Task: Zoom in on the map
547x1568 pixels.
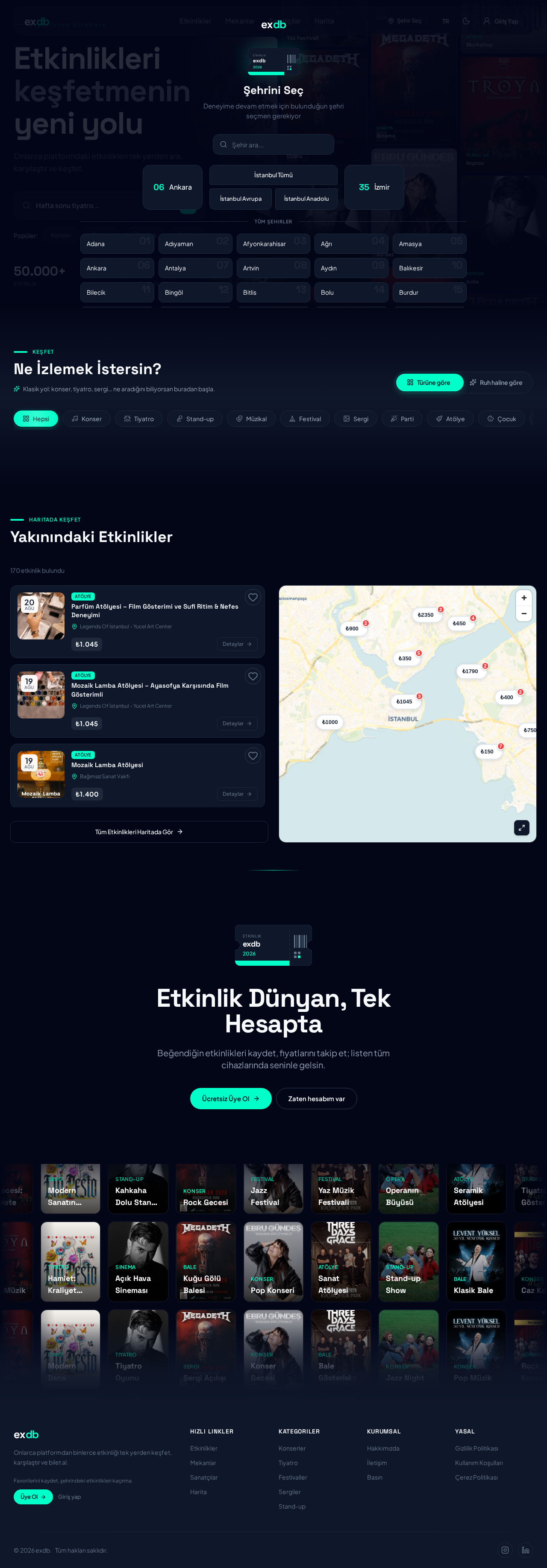Action: click(x=524, y=598)
